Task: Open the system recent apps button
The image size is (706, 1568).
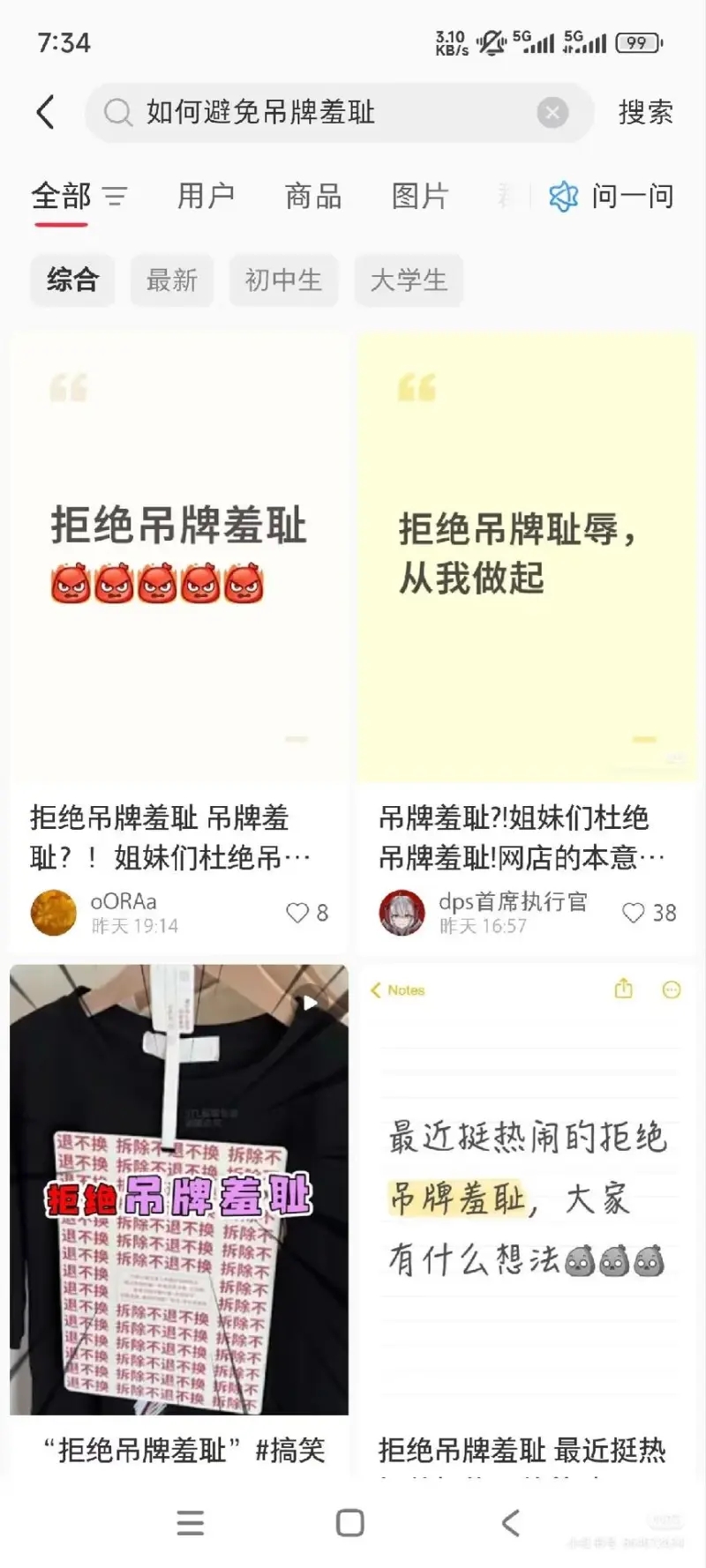Action: 191,1523
